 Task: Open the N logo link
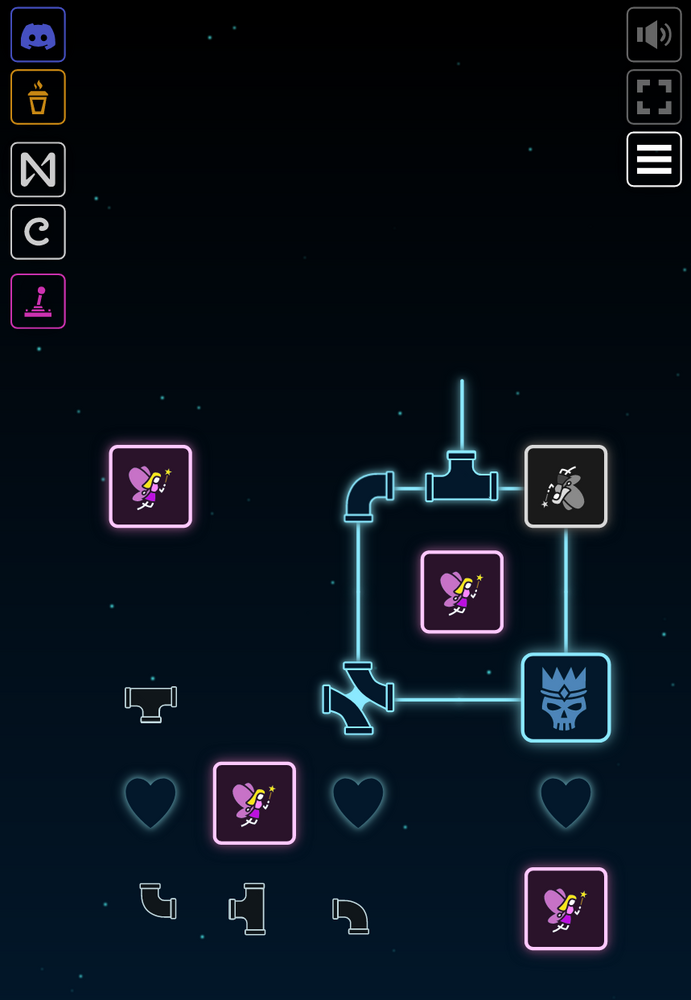(x=38, y=169)
